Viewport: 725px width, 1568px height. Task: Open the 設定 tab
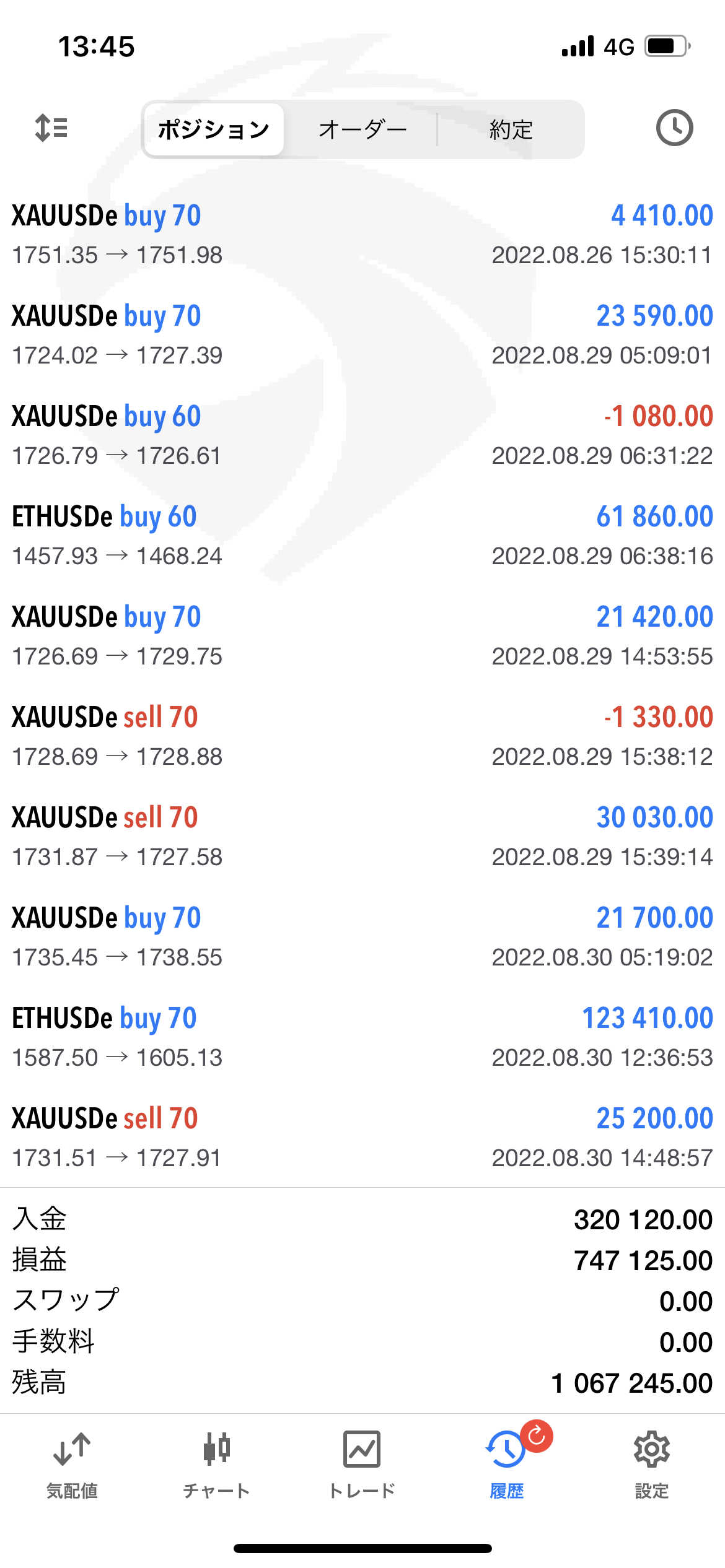tap(652, 1465)
